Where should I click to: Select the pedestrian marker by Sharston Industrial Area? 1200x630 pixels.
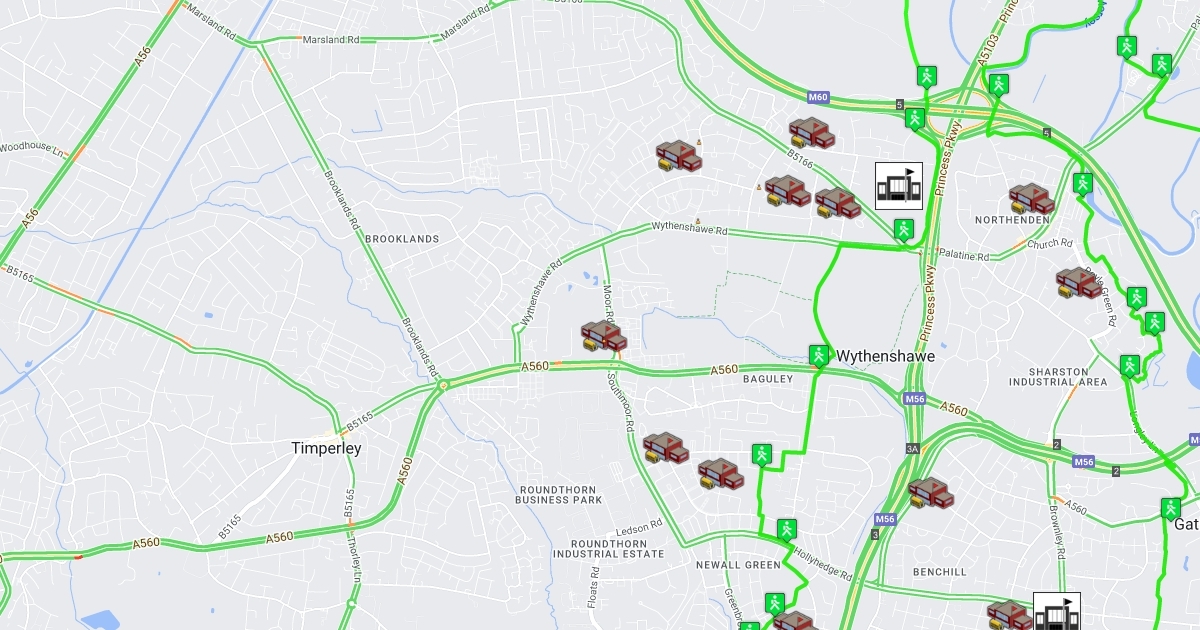click(1129, 365)
